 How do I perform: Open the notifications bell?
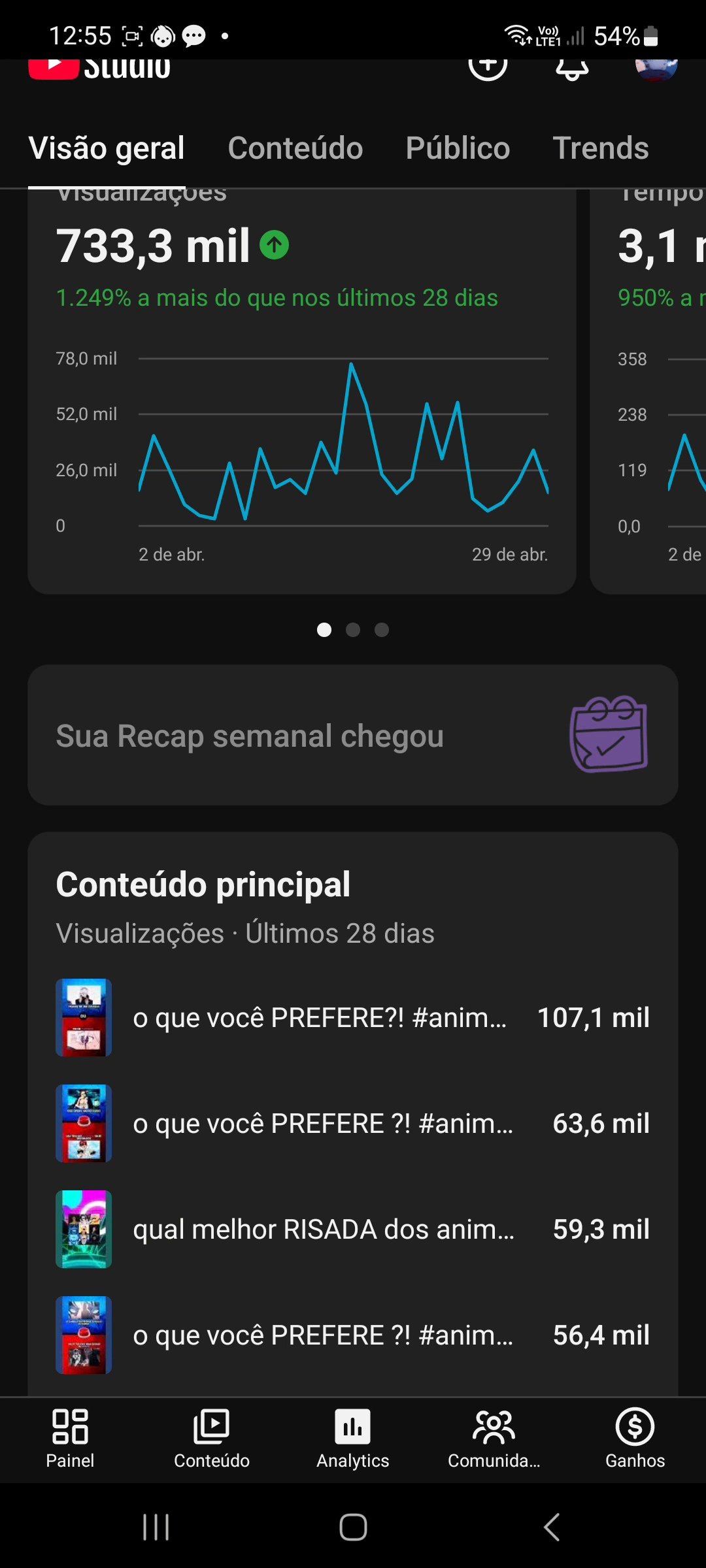[x=572, y=68]
